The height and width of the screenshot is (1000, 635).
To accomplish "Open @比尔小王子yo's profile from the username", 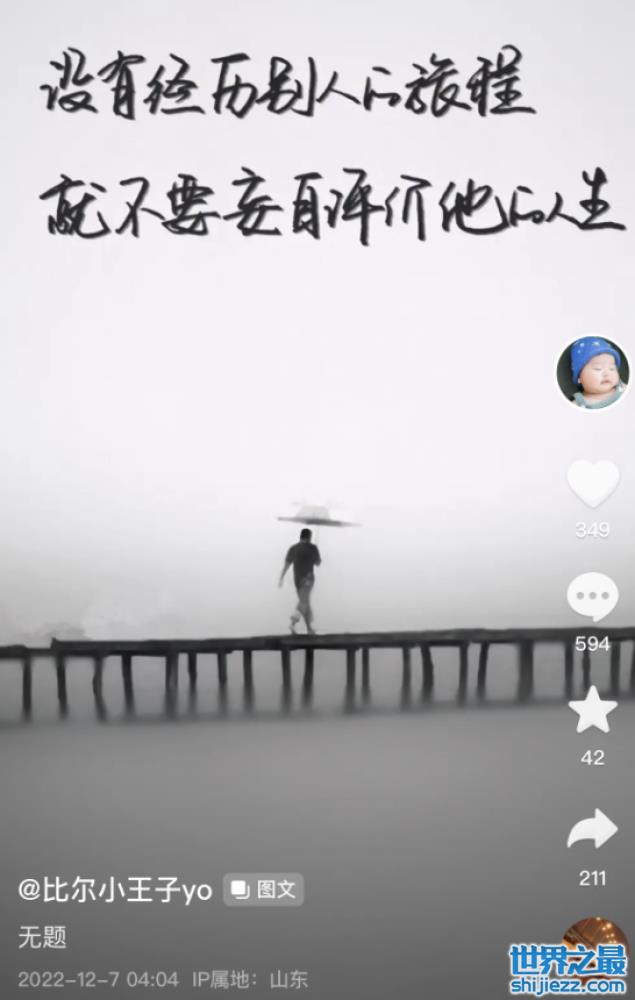I will coord(116,889).
